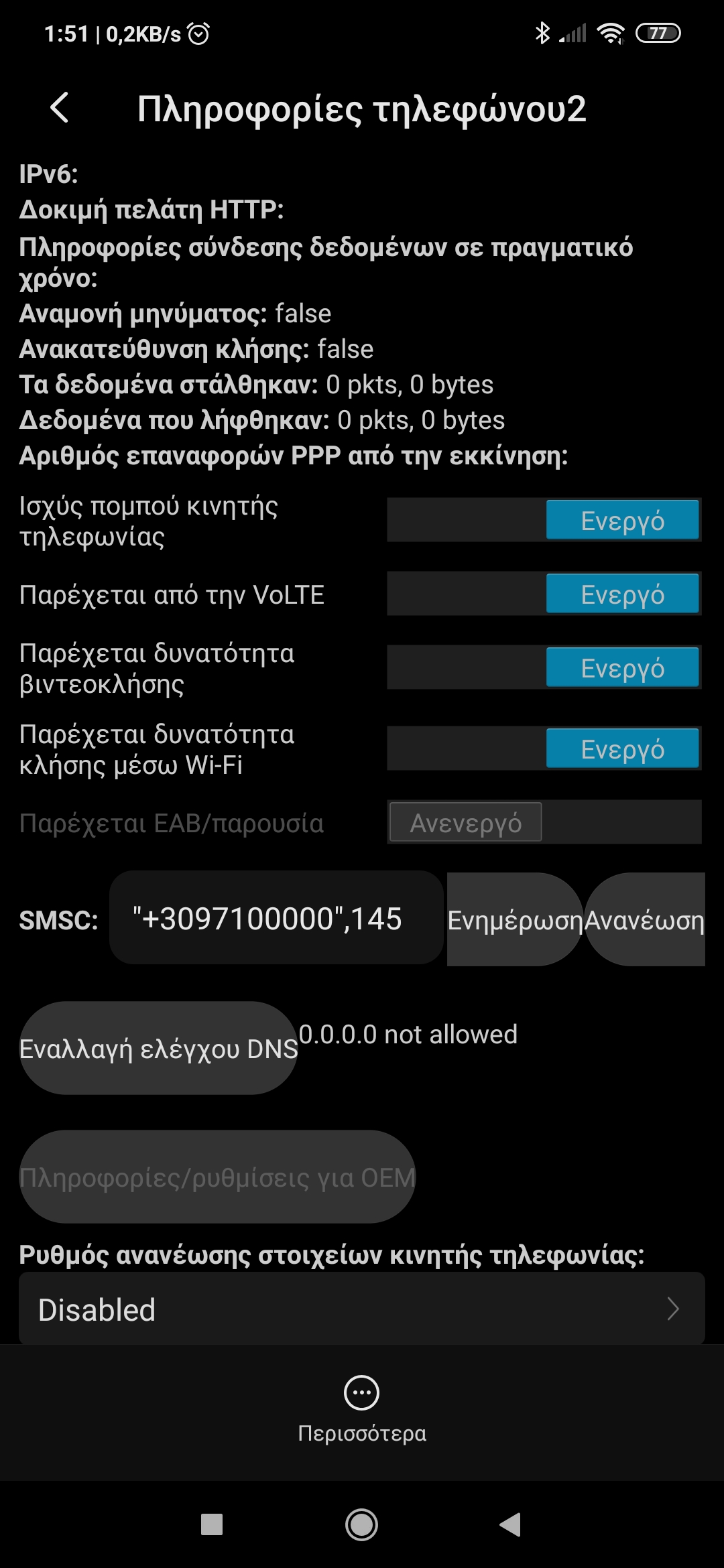Open the Disabled refresh rate dropdown
Screen dimensions: 724x1568
click(361, 1309)
